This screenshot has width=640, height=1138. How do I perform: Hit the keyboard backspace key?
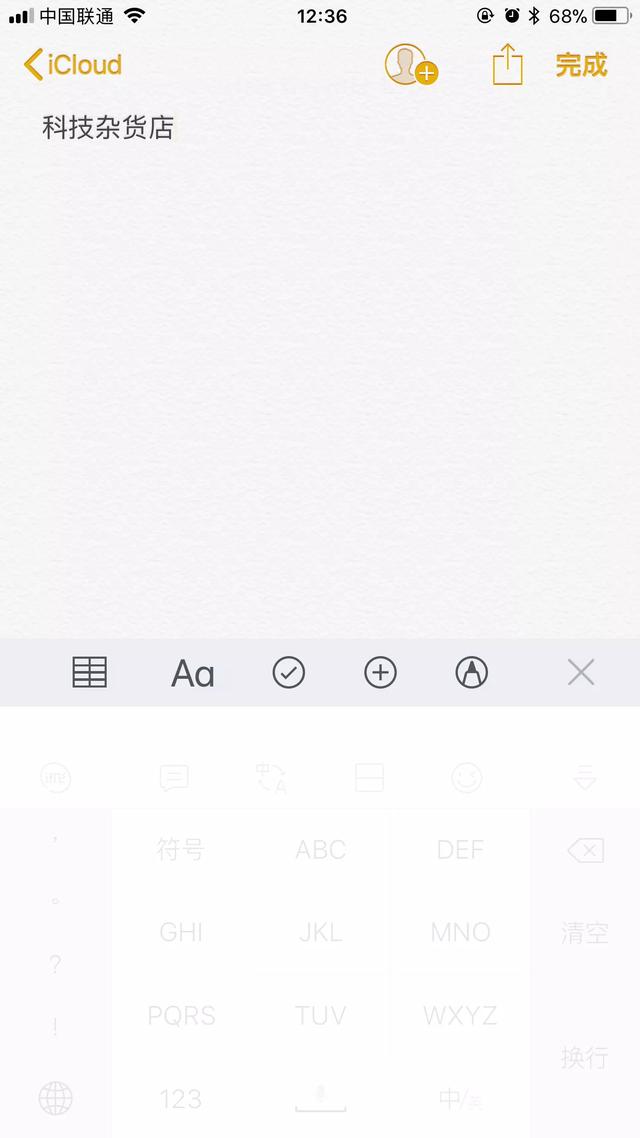[x=585, y=850]
